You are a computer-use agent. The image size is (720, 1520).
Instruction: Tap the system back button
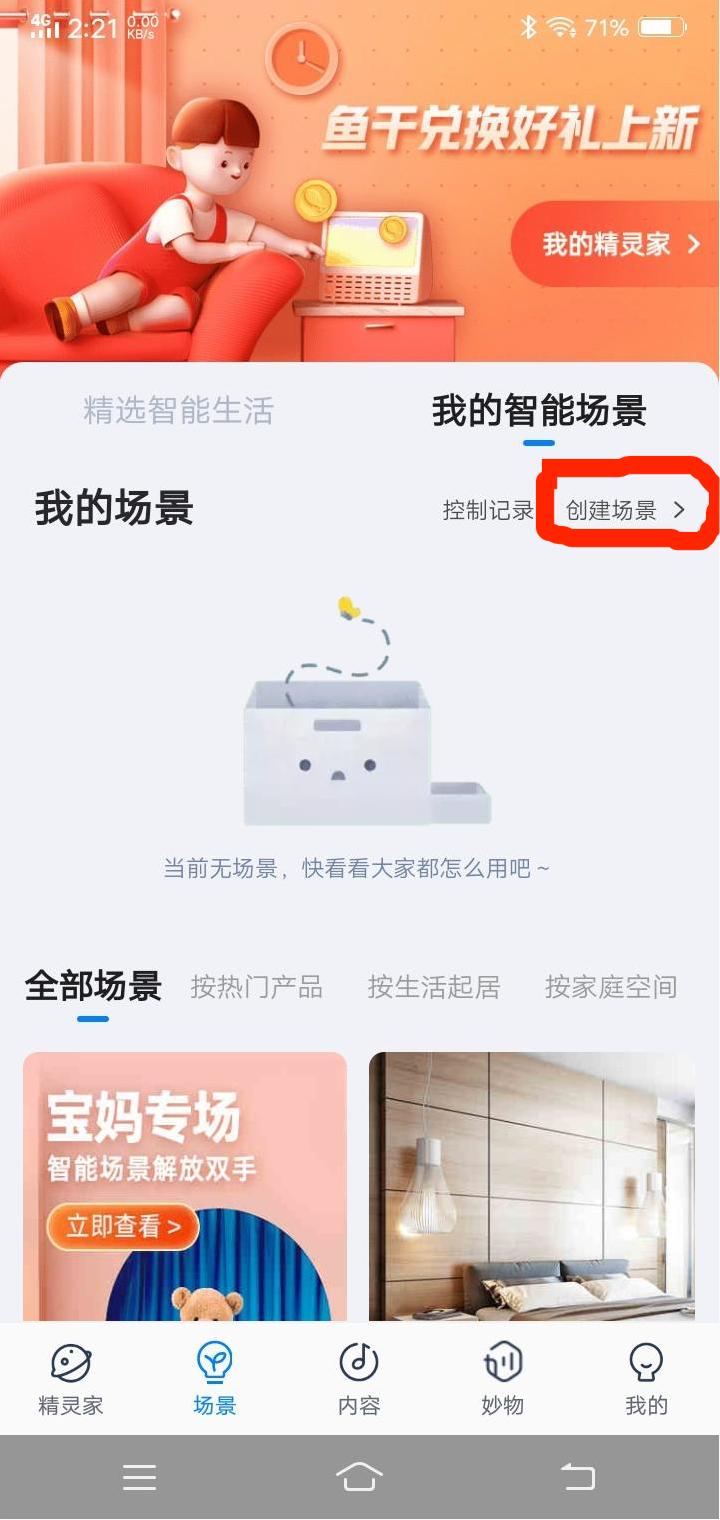(577, 1476)
